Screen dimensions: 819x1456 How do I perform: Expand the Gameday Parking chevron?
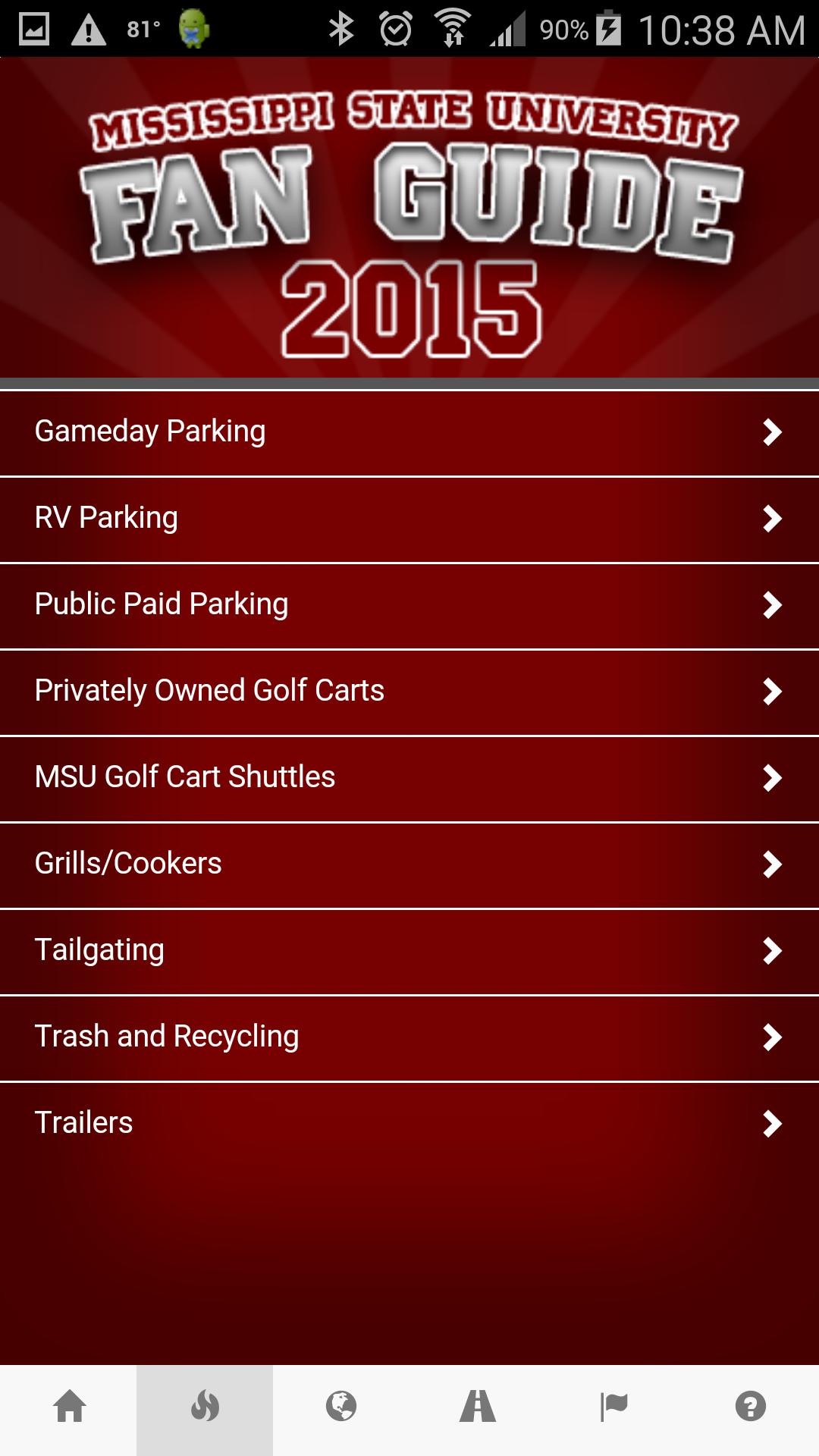(774, 433)
